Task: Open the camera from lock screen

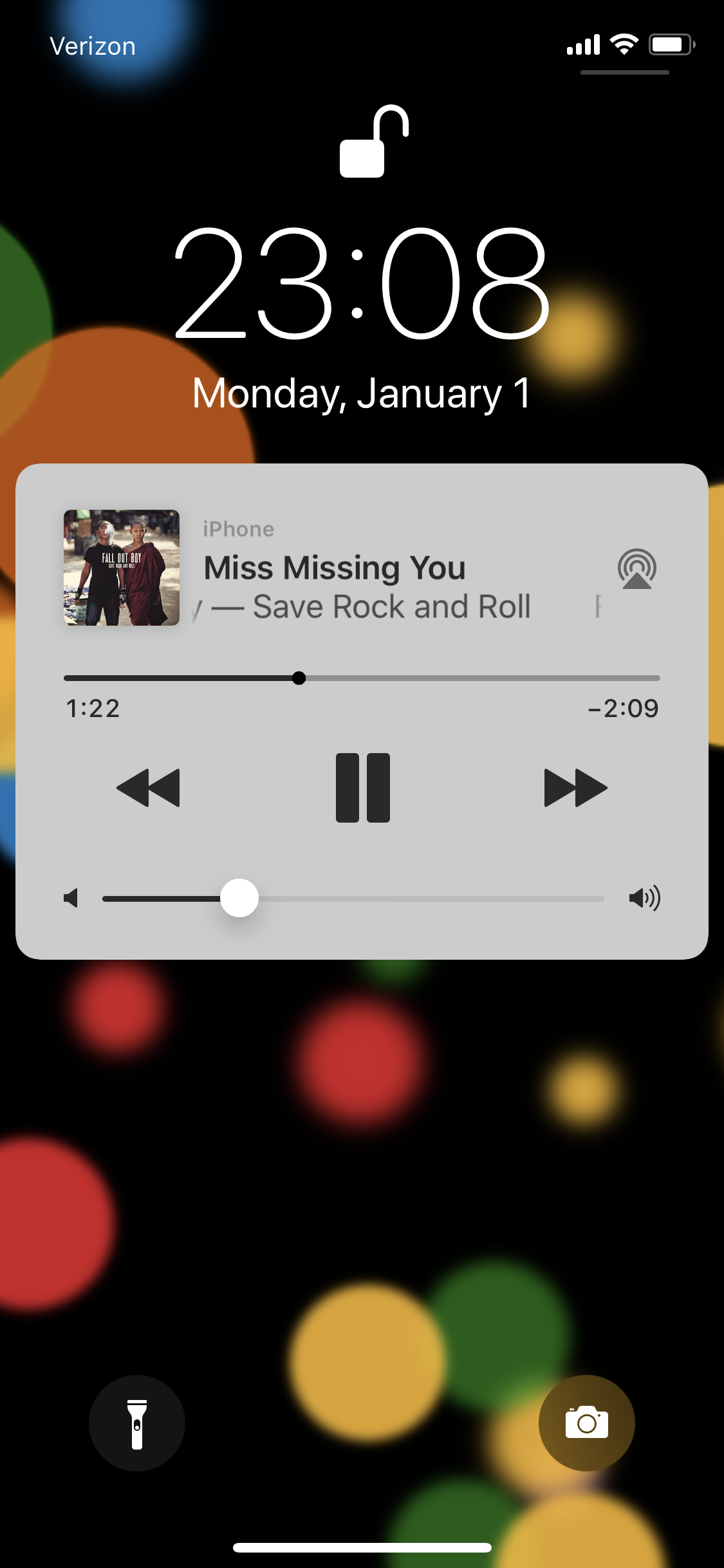Action: click(x=586, y=1423)
